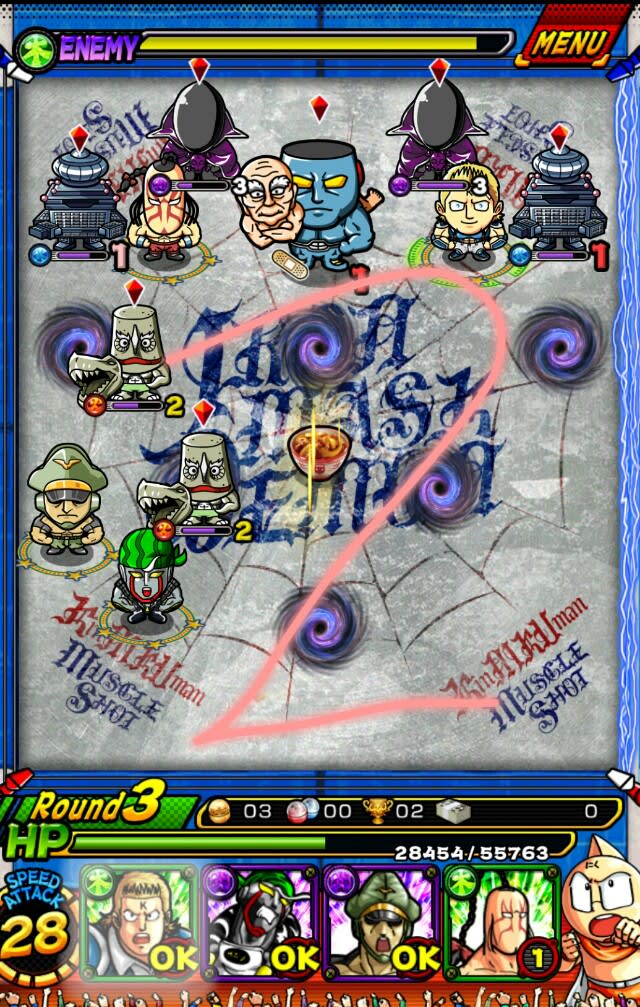
Task: Select the military-cap soldier's portrait card
Action: (x=382, y=922)
